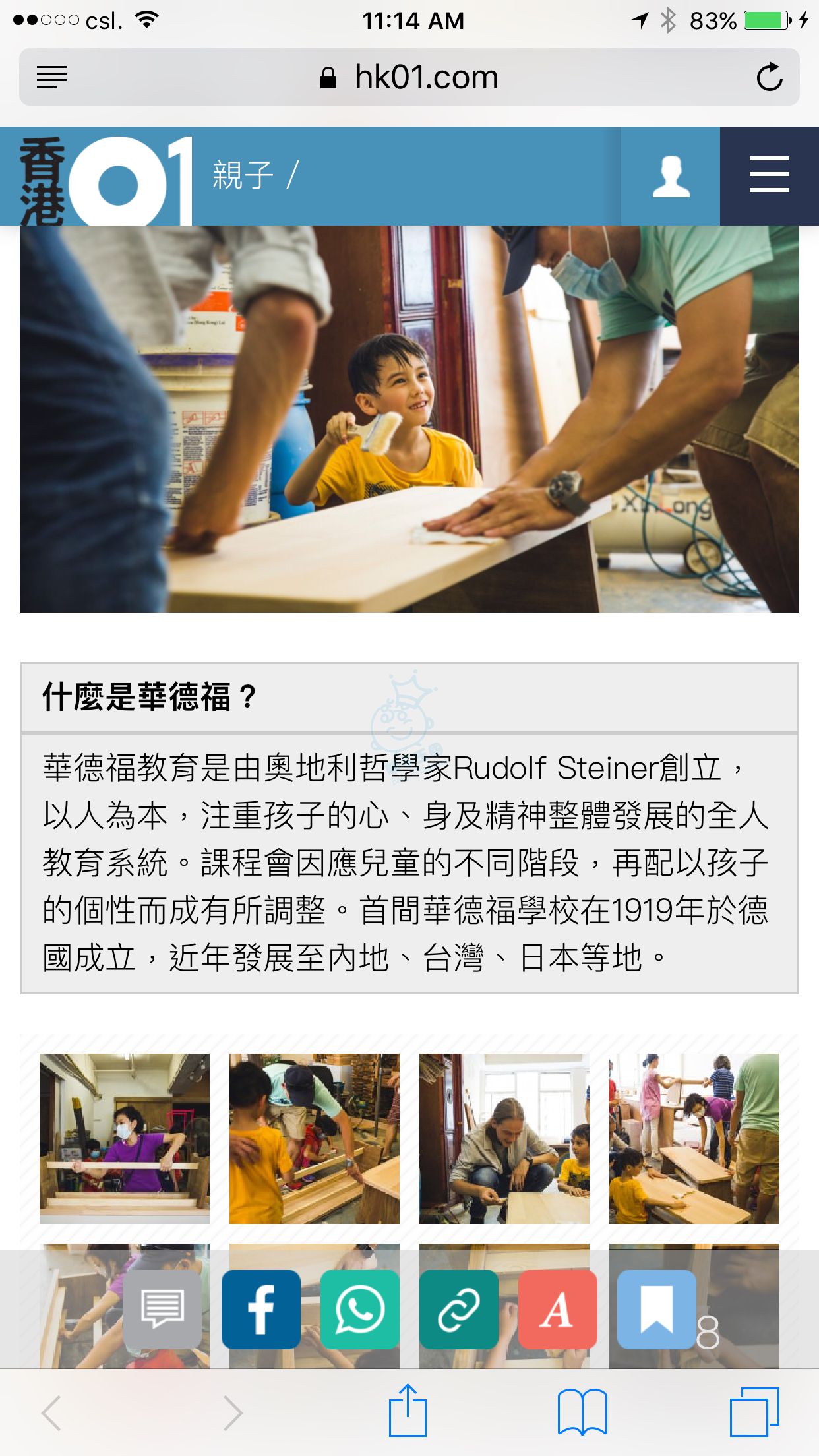Copy the article link

click(459, 1309)
